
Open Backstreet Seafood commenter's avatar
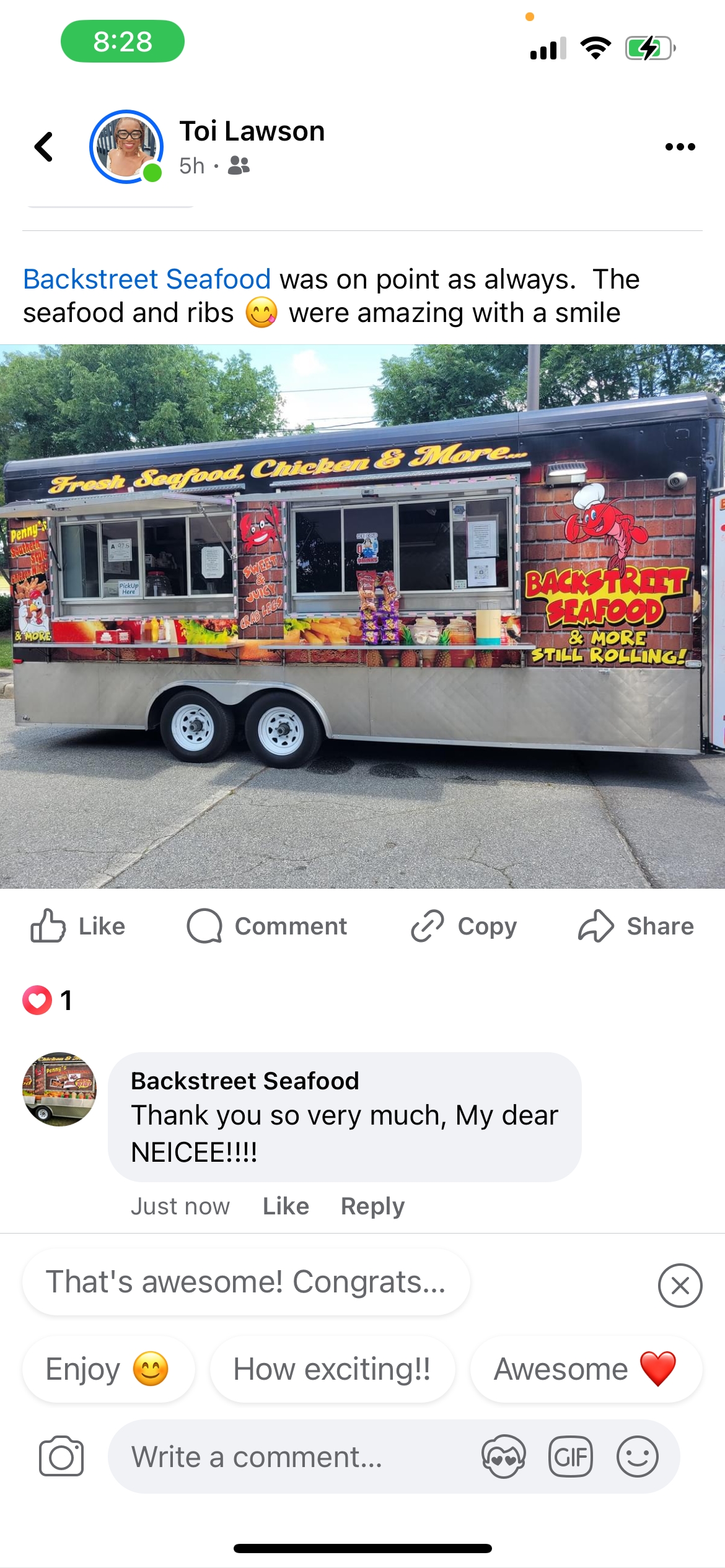pyautogui.click(x=59, y=1089)
